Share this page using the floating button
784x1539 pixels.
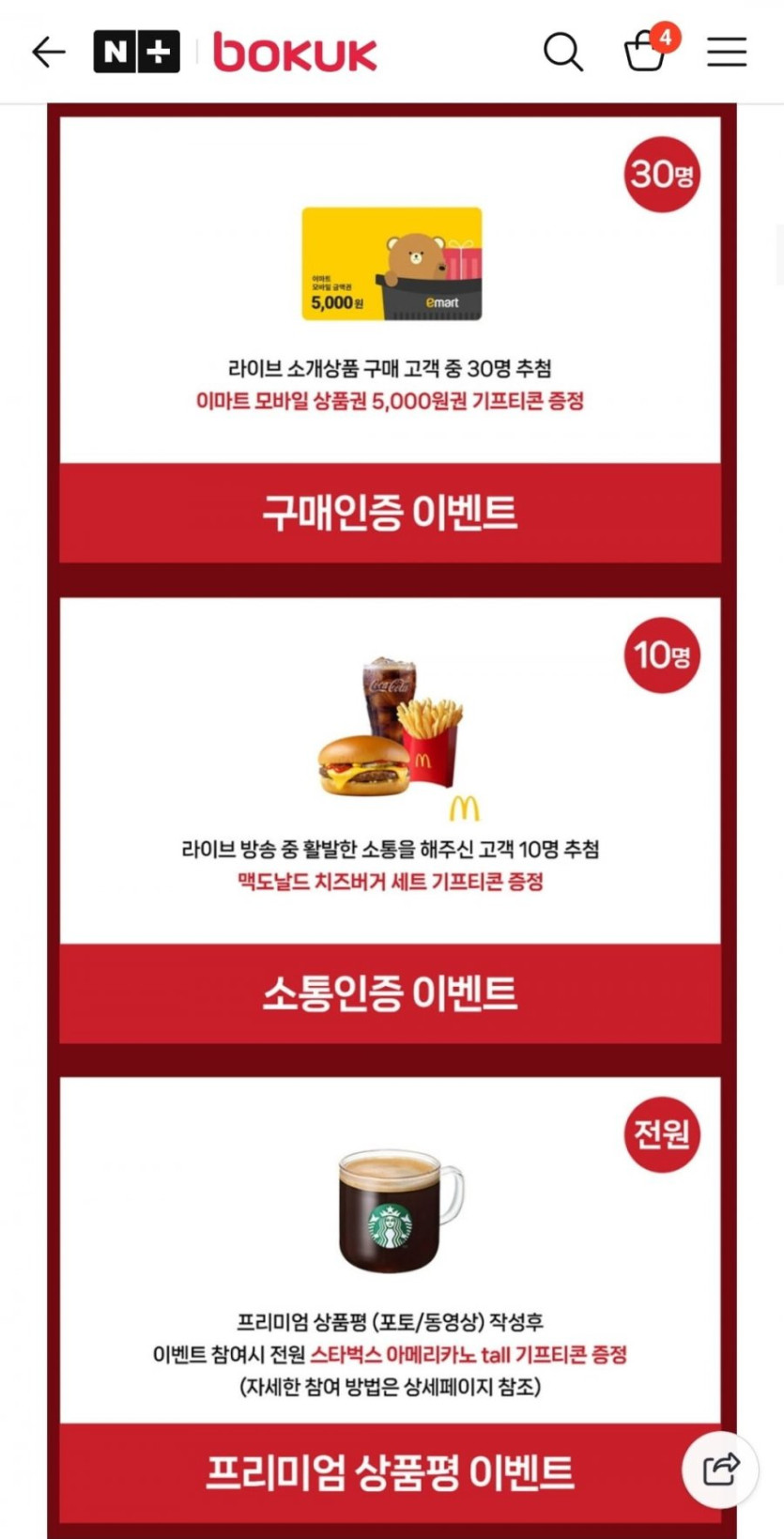coord(720,1470)
